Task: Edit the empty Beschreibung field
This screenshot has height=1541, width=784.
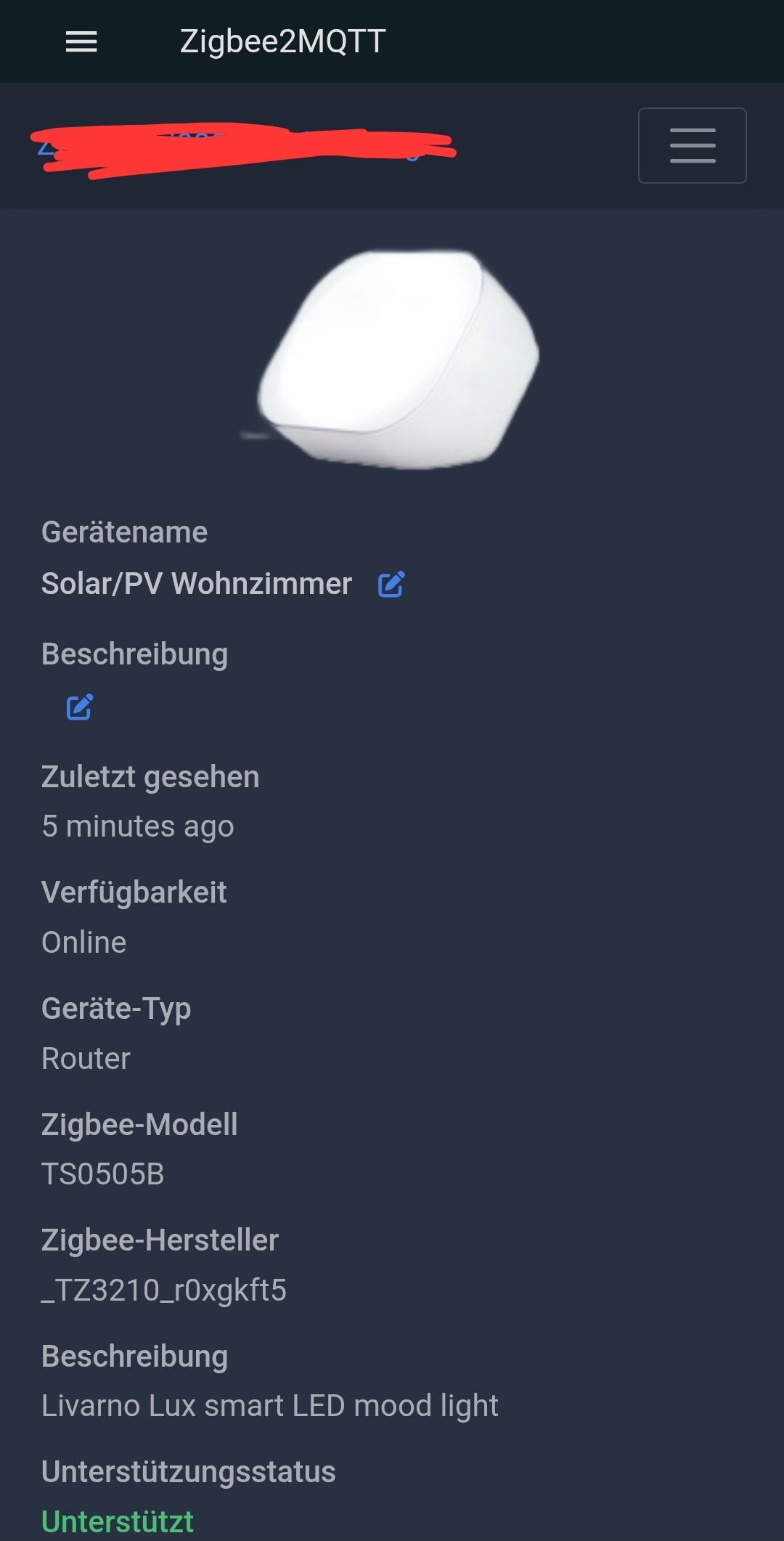Action: click(79, 707)
